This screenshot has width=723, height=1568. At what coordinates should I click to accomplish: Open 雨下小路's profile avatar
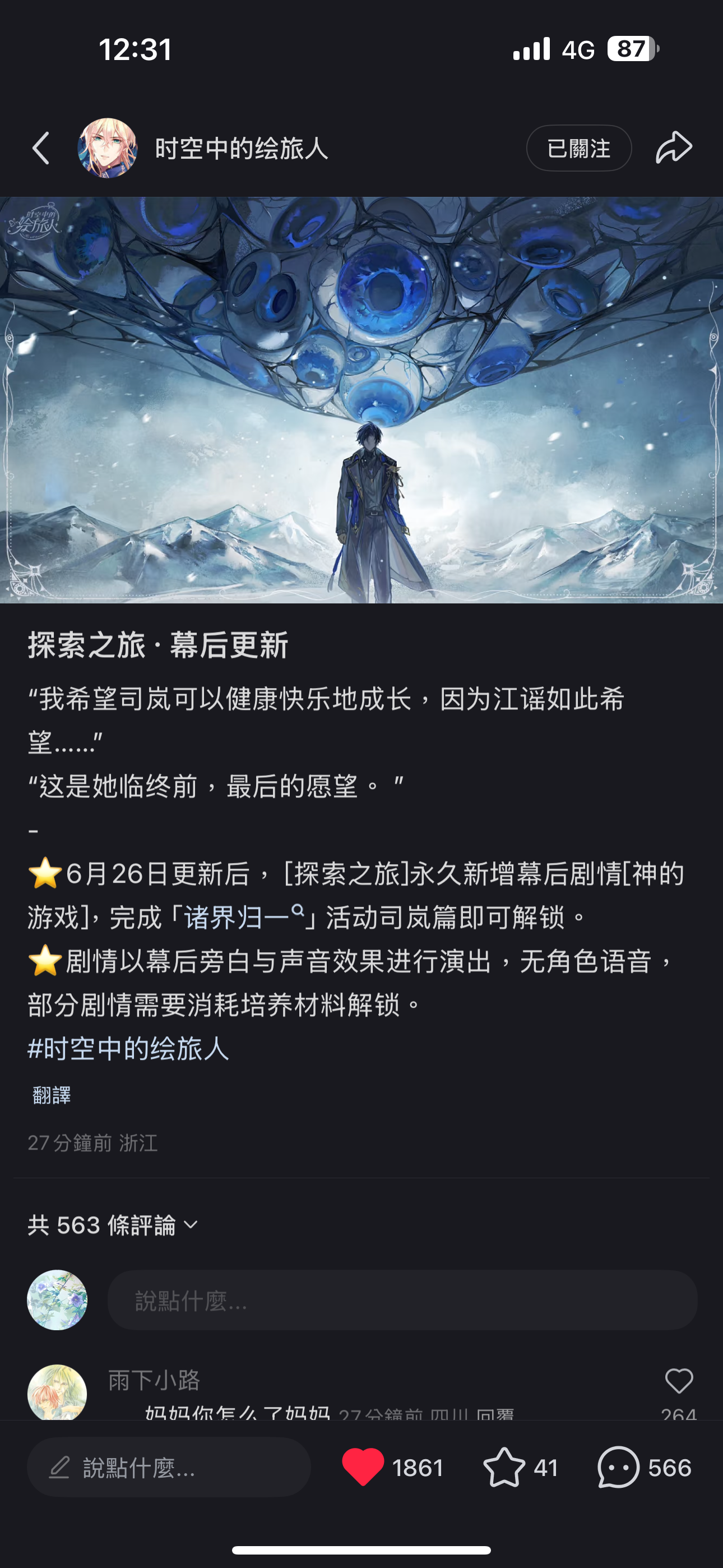57,1392
